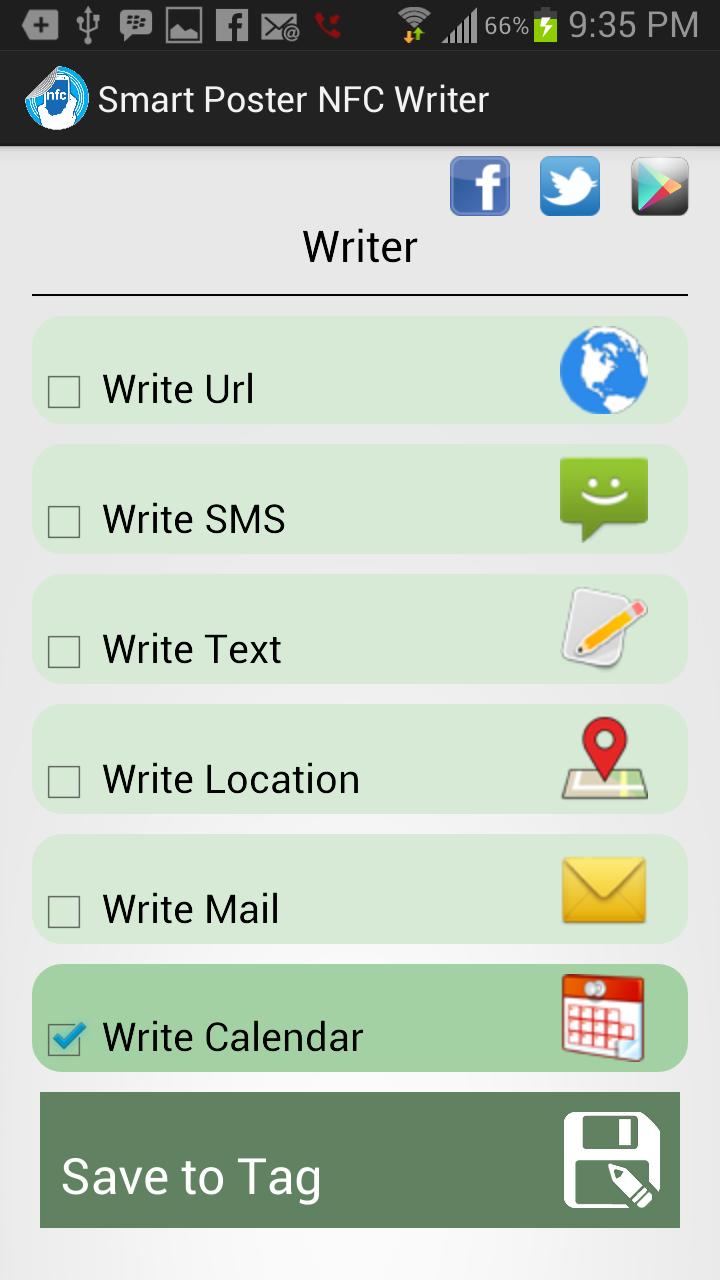Viewport: 720px width, 1280px height.
Task: Open the Twitter share icon
Action: coord(569,186)
